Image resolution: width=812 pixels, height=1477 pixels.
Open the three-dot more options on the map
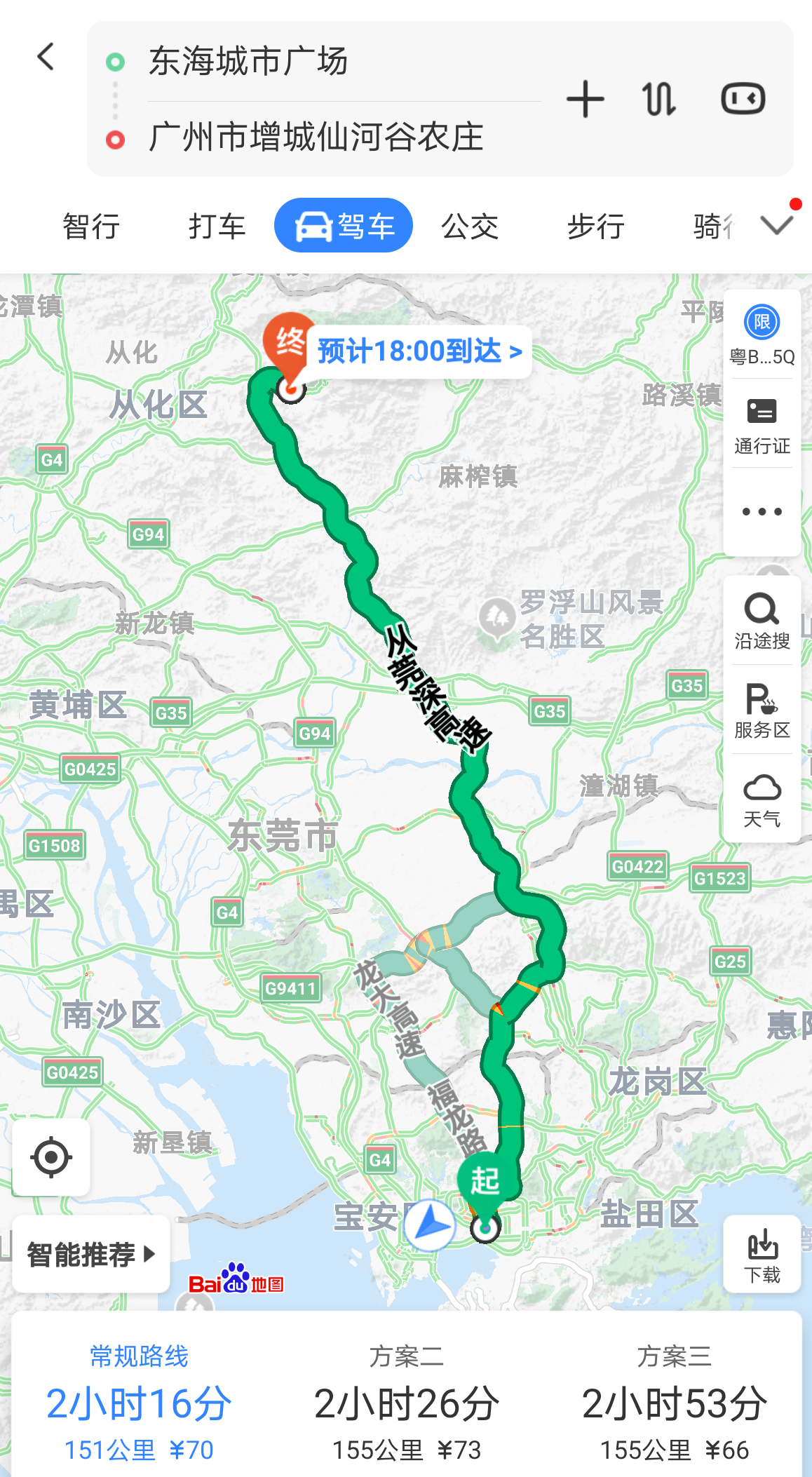coord(762,512)
